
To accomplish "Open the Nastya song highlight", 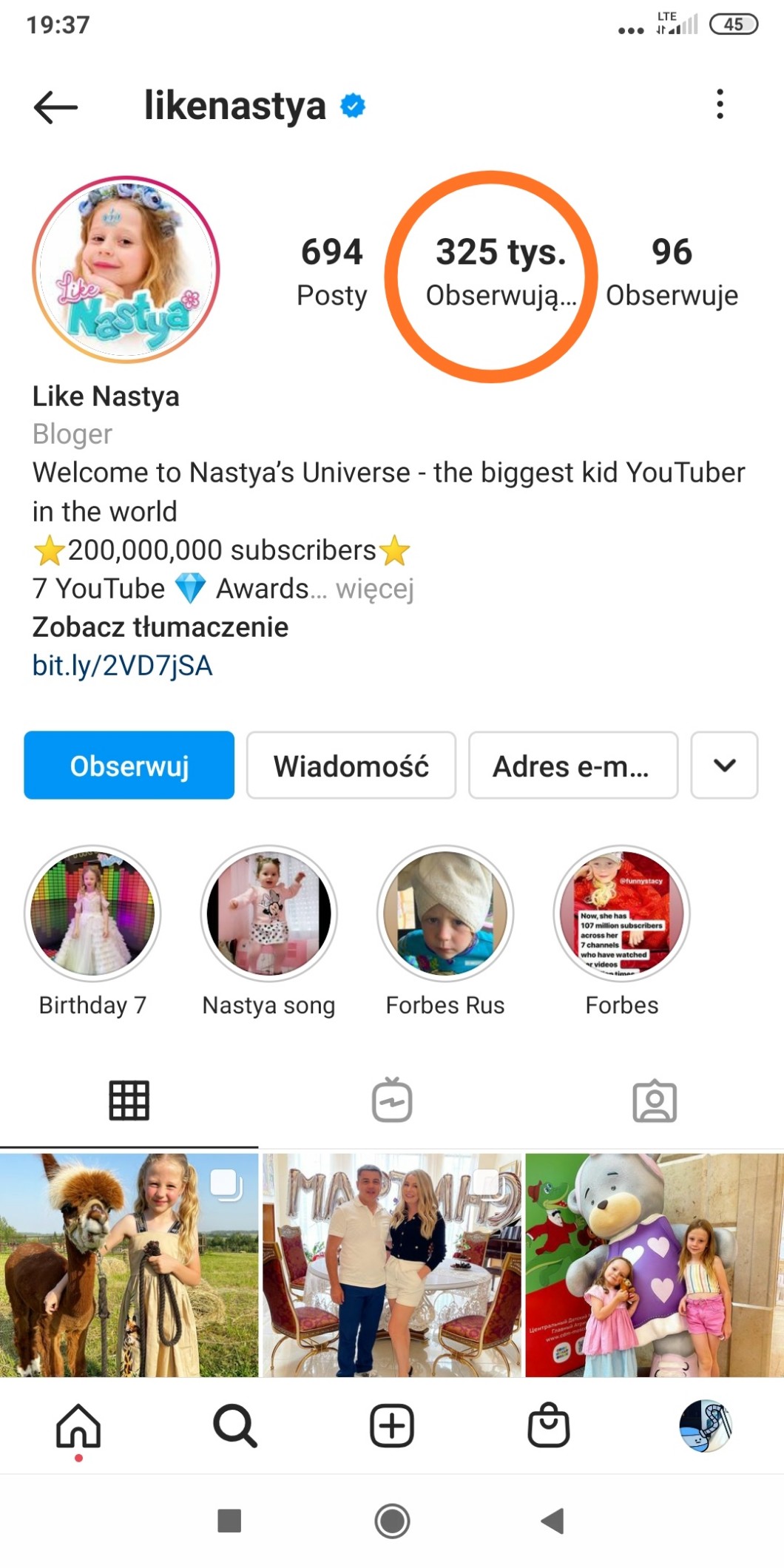I will (x=268, y=914).
